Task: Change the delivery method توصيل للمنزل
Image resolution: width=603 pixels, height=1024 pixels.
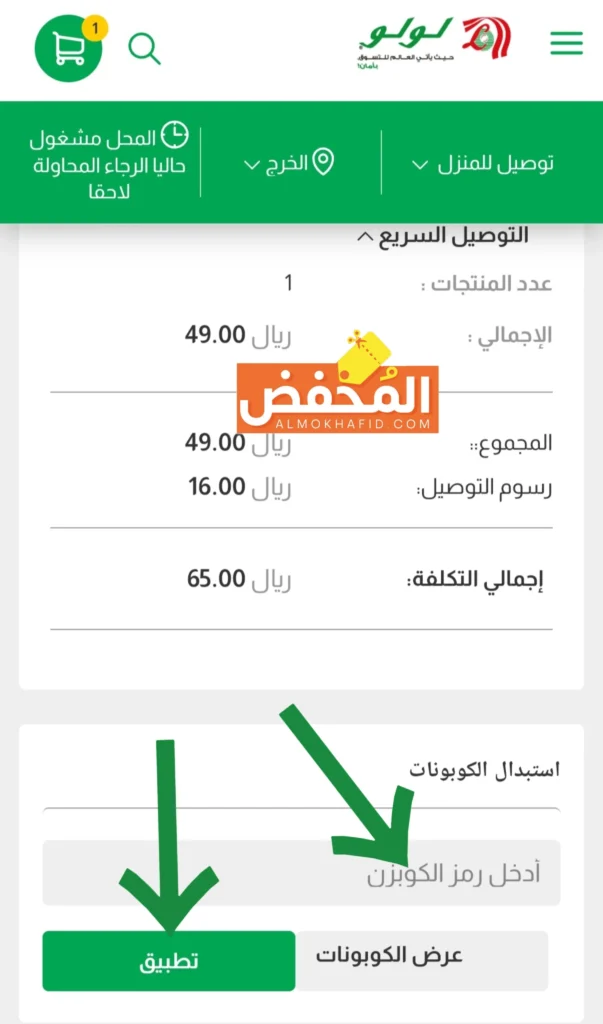Action: pyautogui.click(x=483, y=164)
